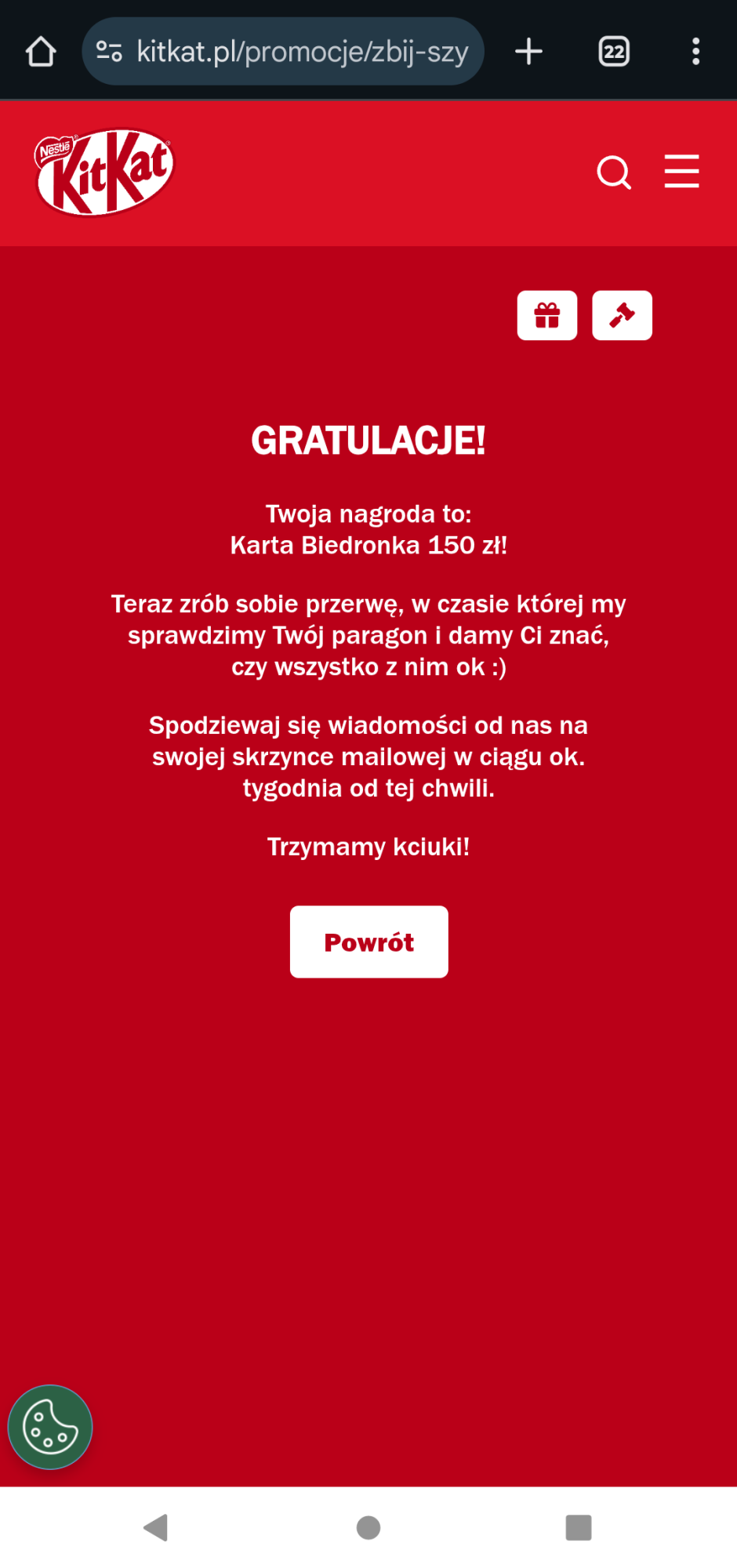Open the hamburger menu
Screen dimensions: 737x1568
point(681,172)
